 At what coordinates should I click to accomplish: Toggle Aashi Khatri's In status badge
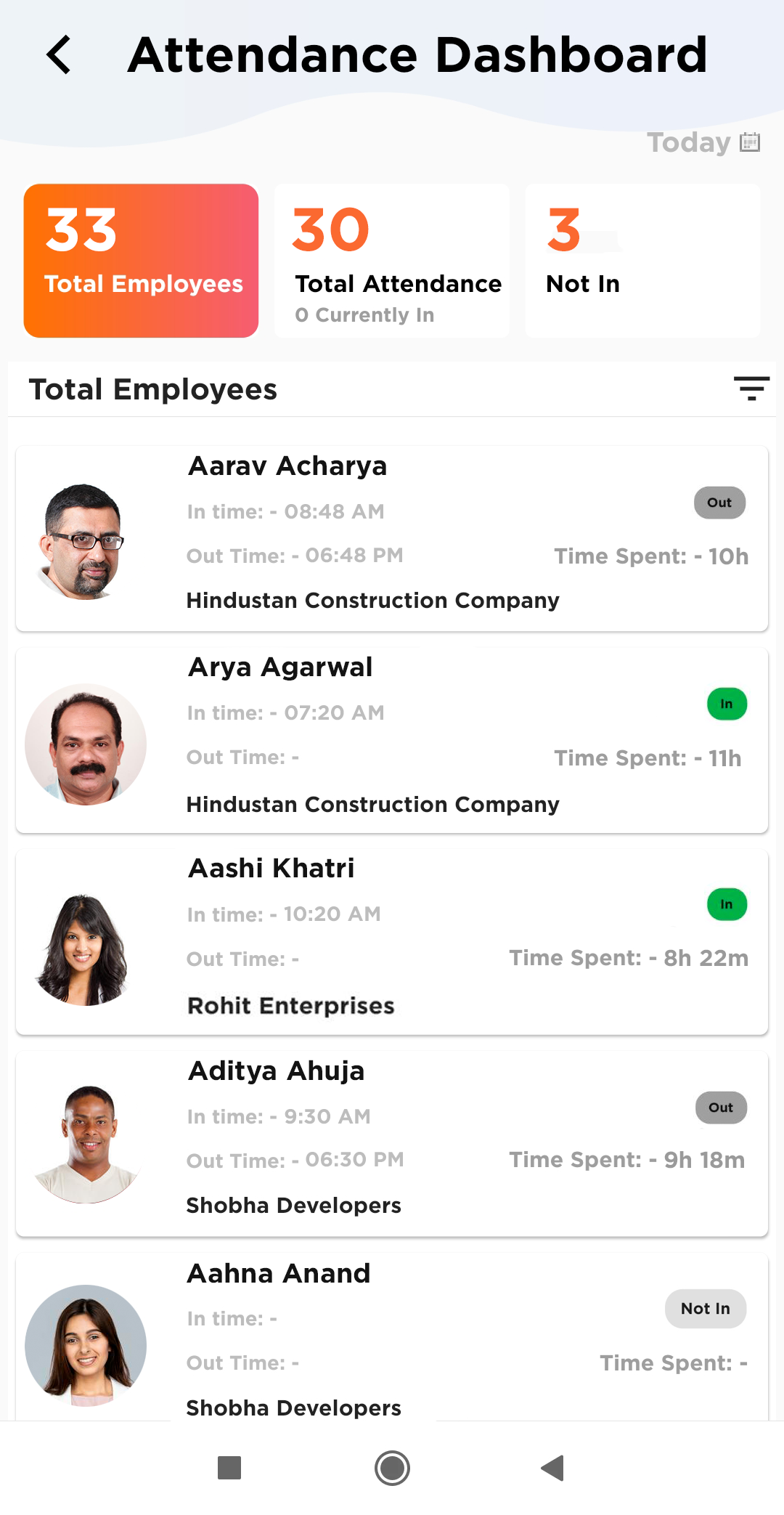pos(727,904)
